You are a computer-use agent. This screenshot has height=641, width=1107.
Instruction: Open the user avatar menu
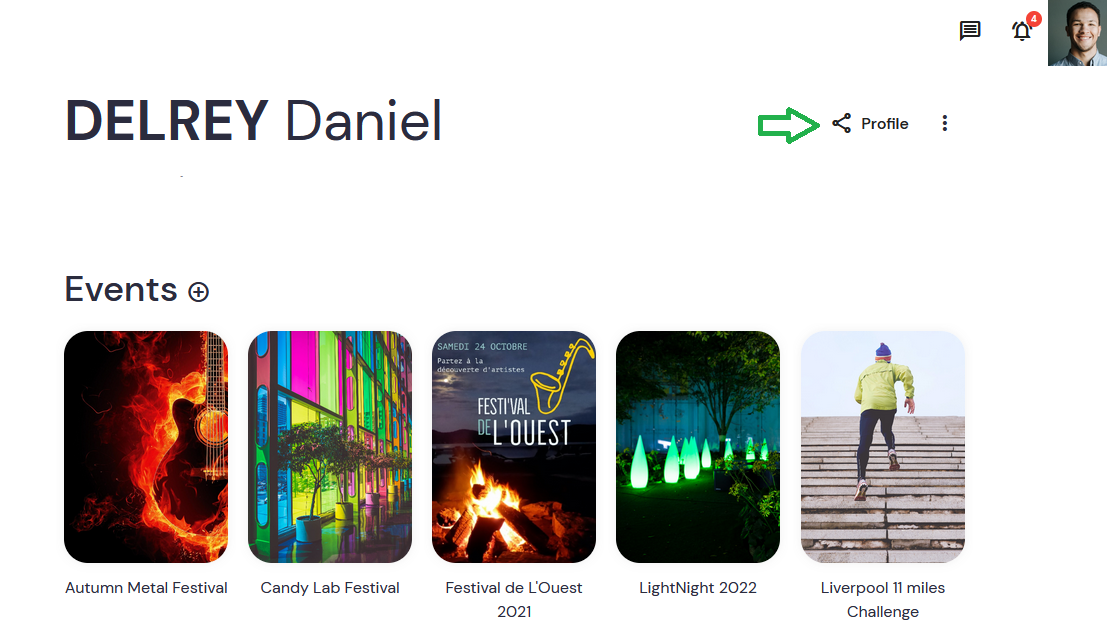tap(1077, 33)
